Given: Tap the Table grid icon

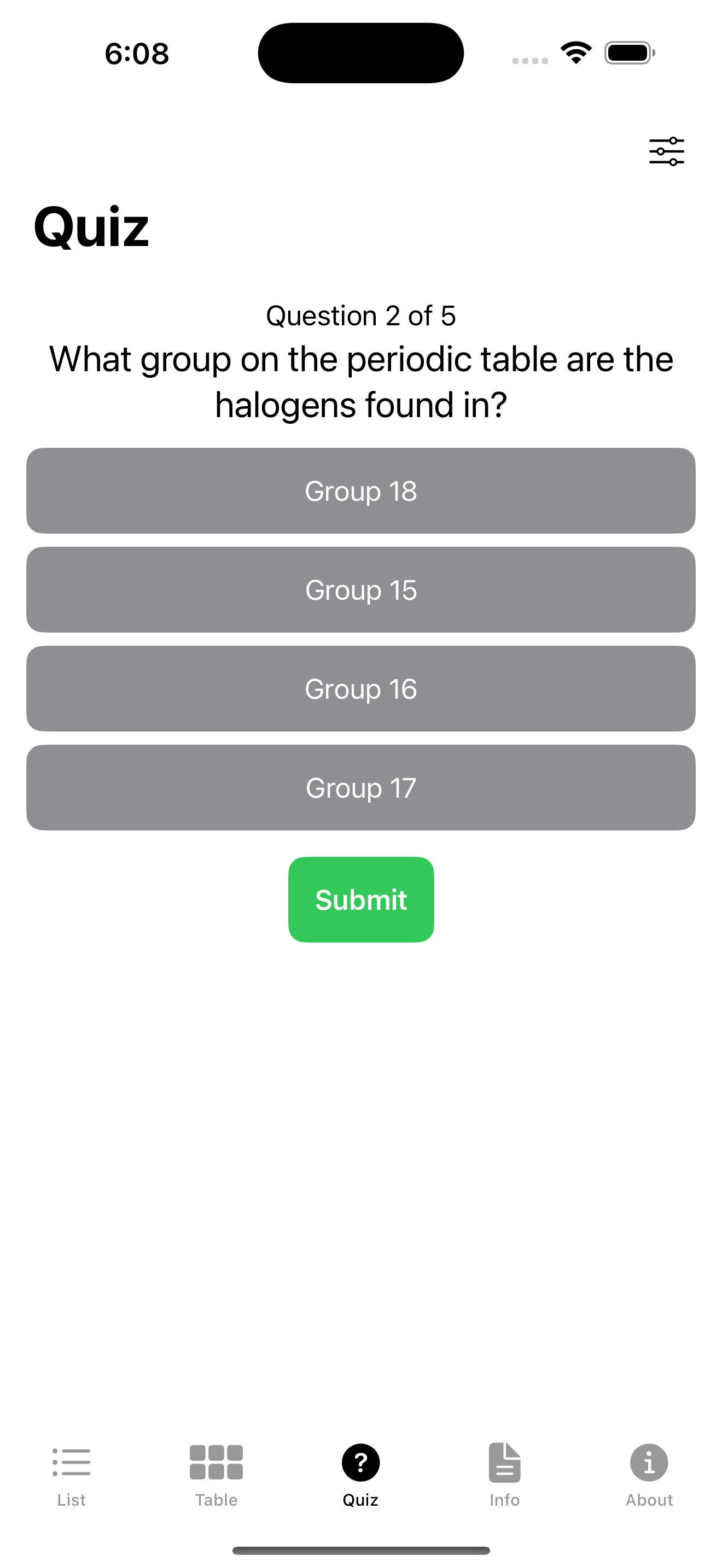Looking at the screenshot, I should coord(216,1461).
